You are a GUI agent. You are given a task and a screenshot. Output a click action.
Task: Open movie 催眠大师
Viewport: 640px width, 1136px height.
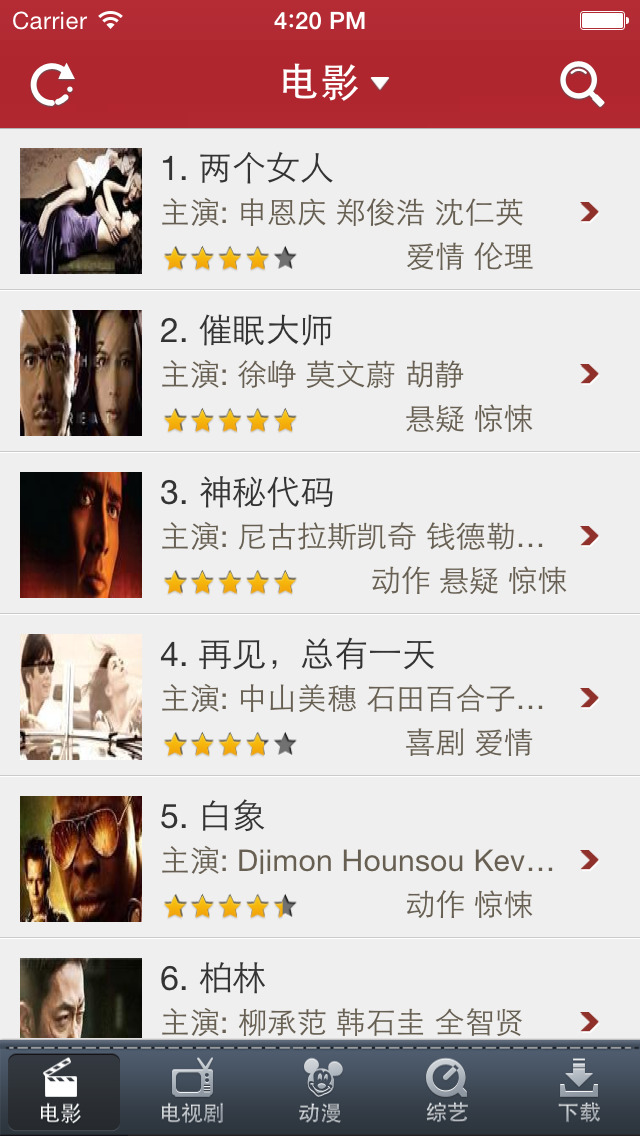[320, 373]
